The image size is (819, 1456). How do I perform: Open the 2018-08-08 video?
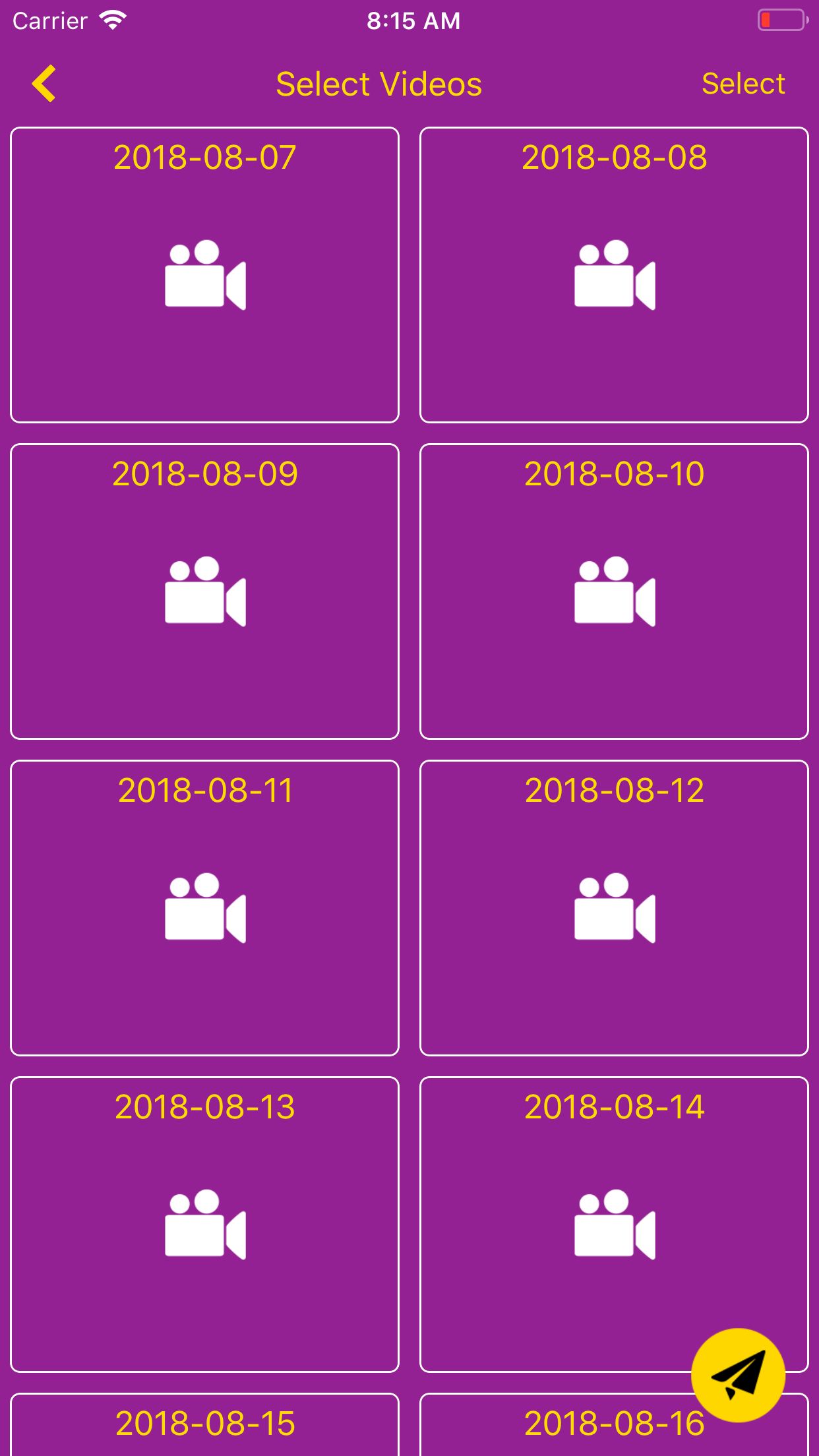tap(614, 274)
